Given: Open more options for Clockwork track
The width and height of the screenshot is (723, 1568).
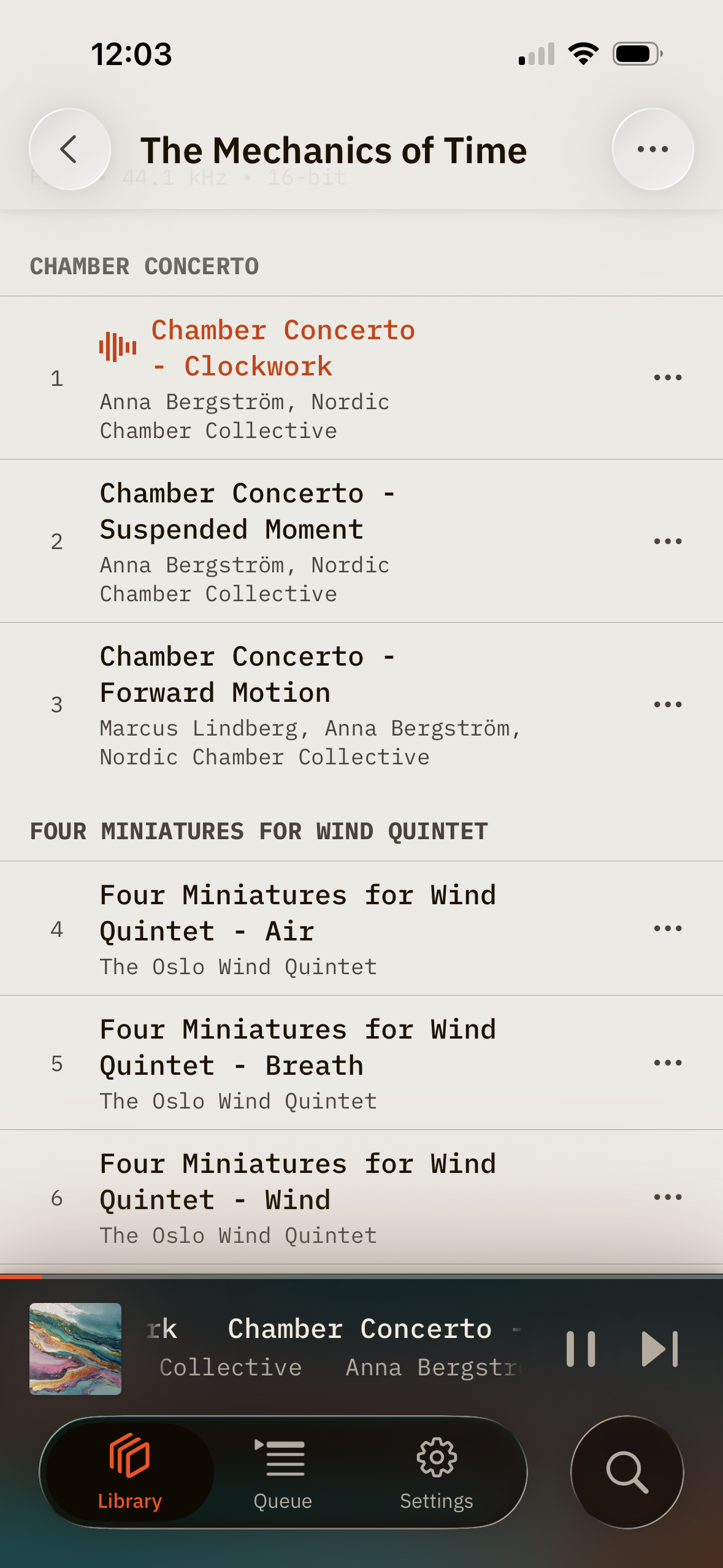Looking at the screenshot, I should tap(667, 377).
